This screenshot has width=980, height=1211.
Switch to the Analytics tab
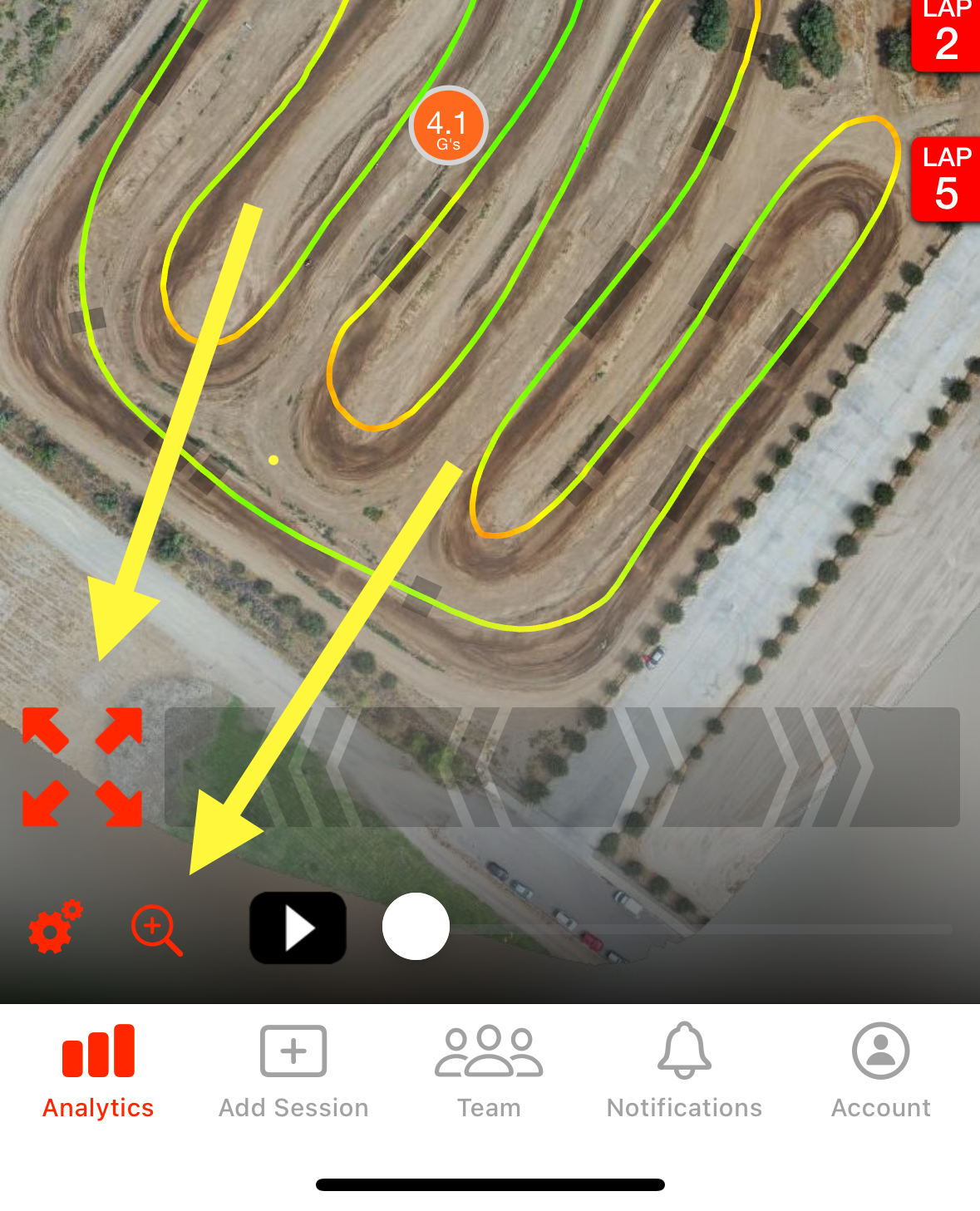pyautogui.click(x=98, y=1072)
